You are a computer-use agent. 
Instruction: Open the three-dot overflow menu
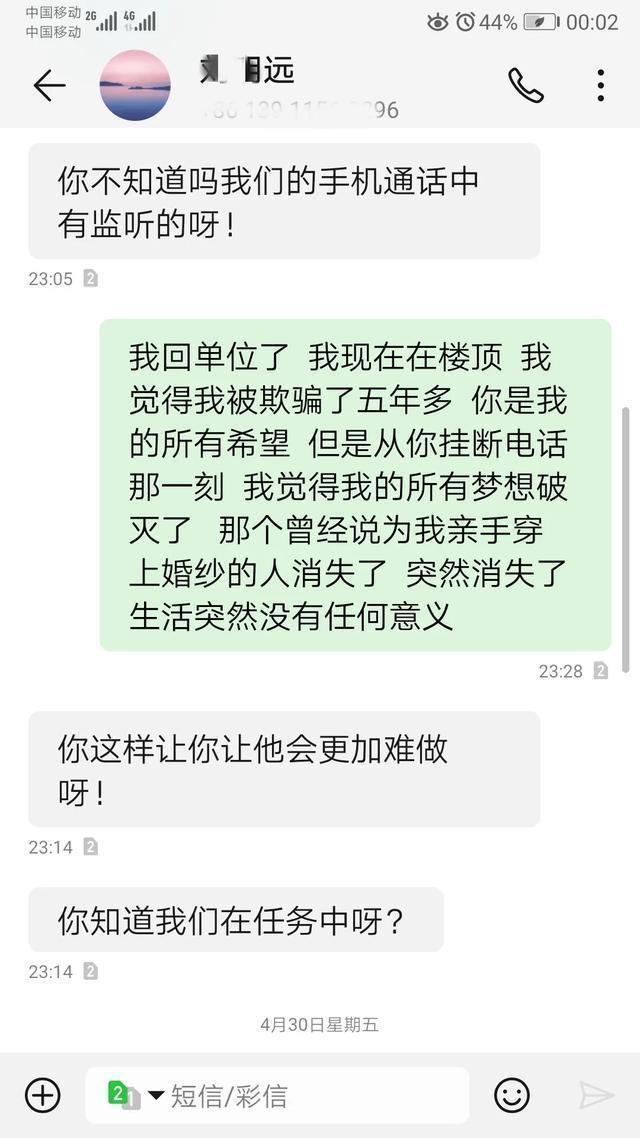pos(600,86)
